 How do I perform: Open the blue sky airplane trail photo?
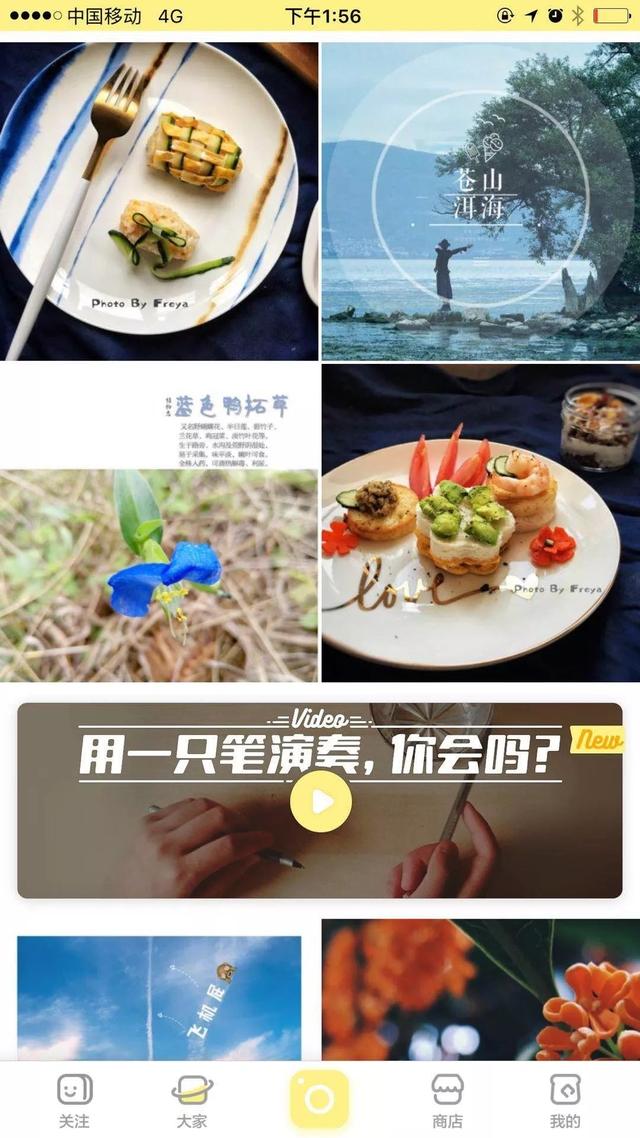point(159,997)
